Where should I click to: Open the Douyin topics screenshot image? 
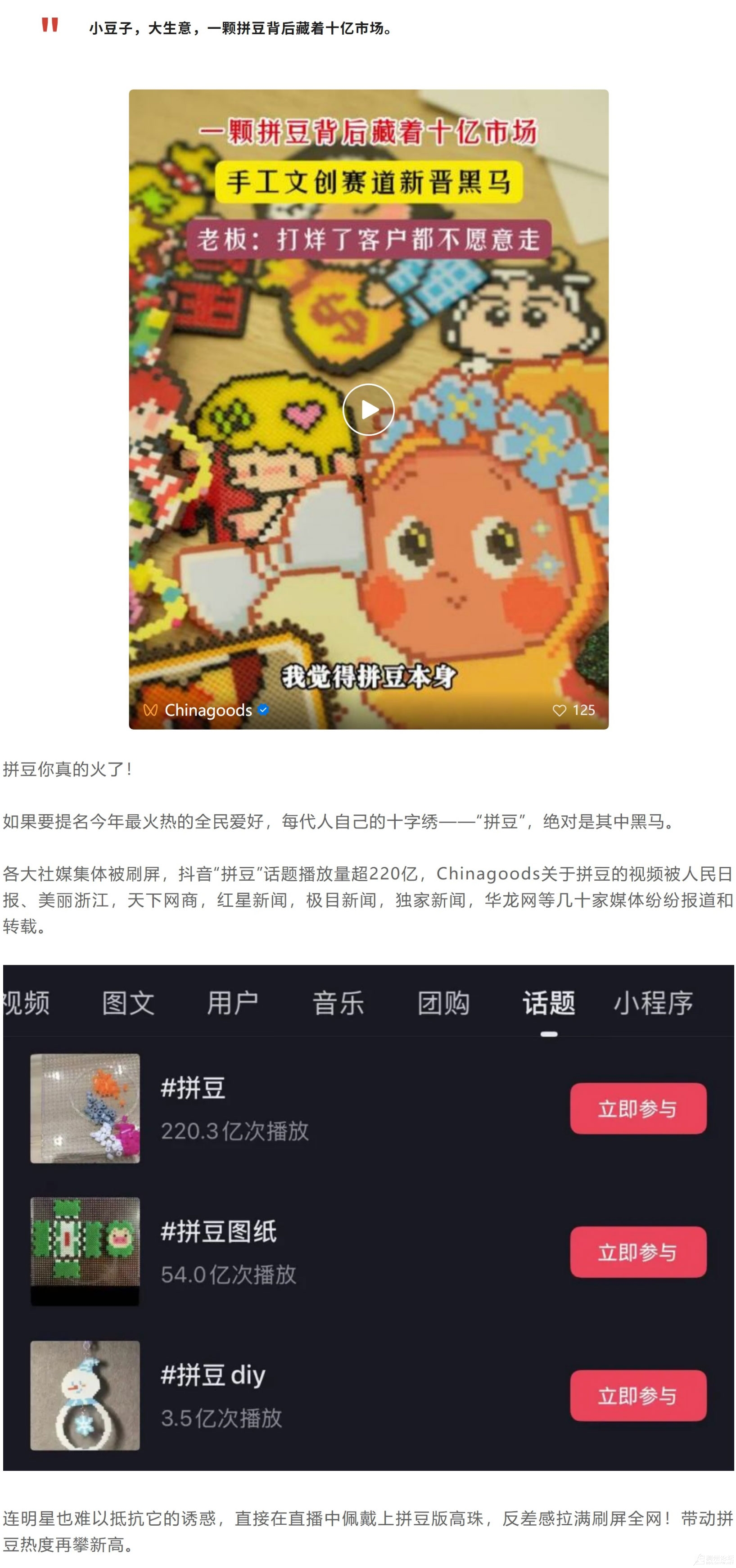(x=368, y=1217)
